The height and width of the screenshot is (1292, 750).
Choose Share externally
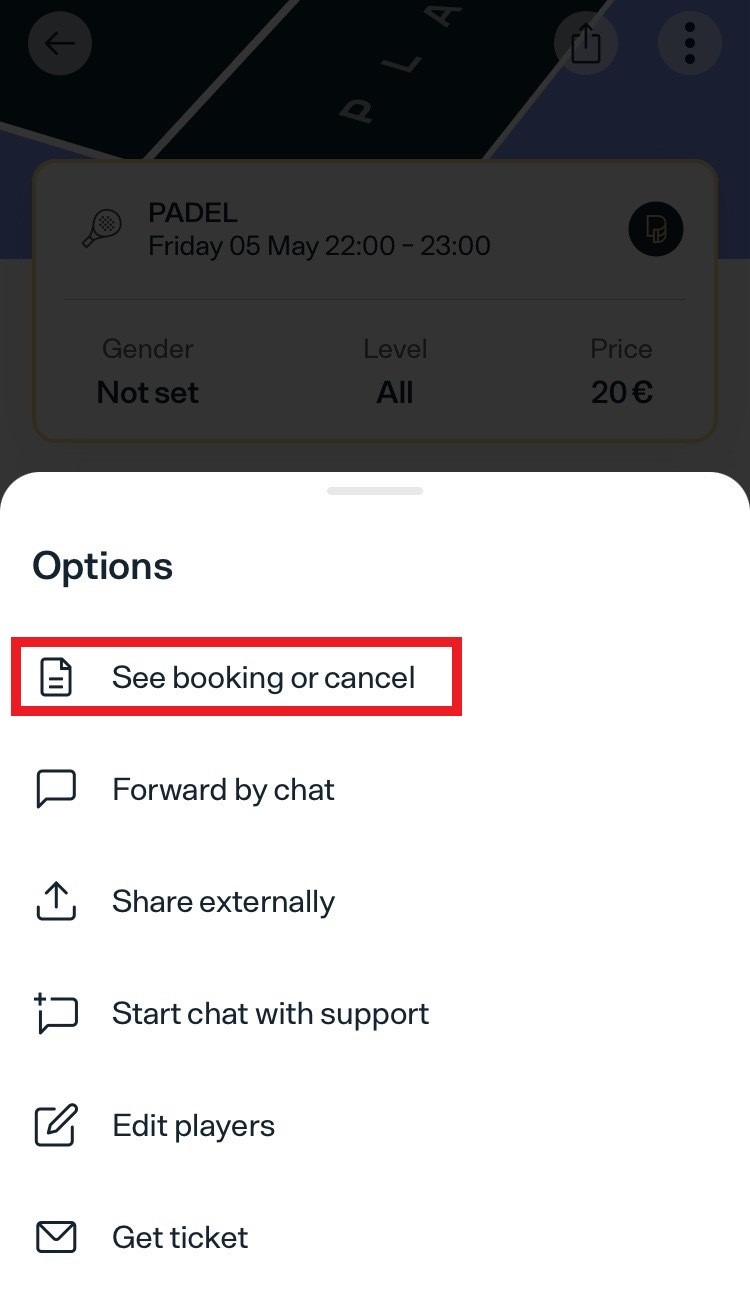[x=223, y=902]
